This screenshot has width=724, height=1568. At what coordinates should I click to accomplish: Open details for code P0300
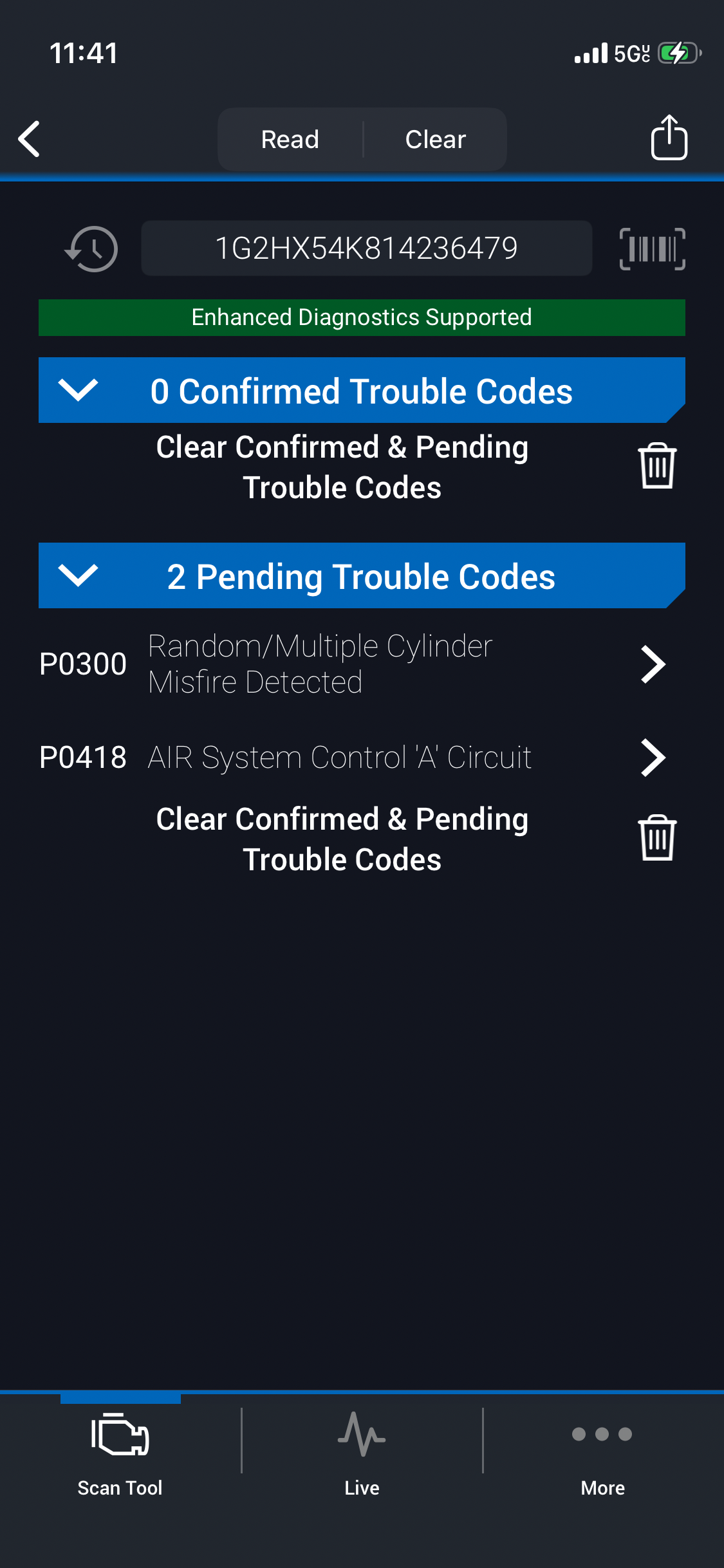[x=653, y=664]
